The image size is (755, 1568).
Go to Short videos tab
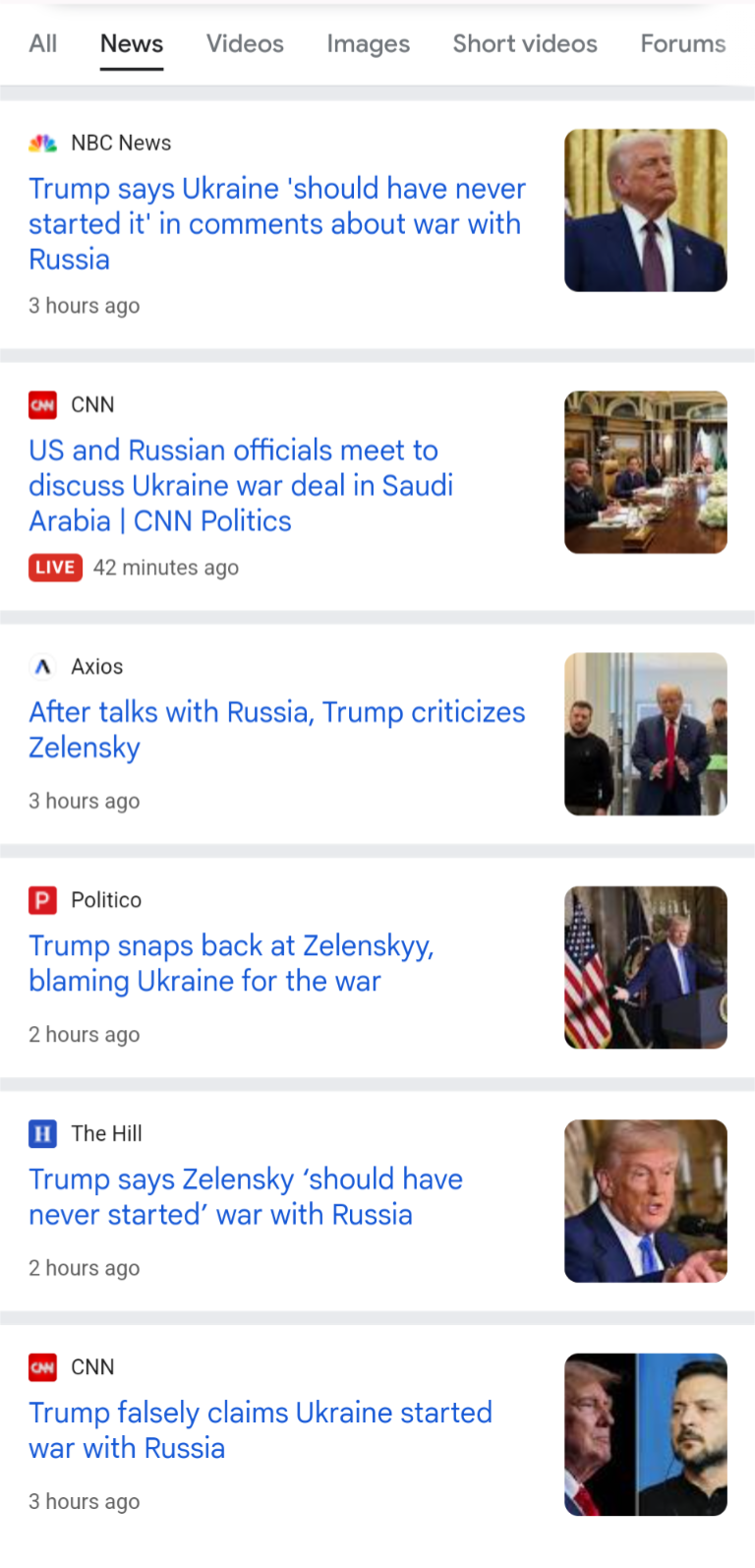click(x=525, y=44)
